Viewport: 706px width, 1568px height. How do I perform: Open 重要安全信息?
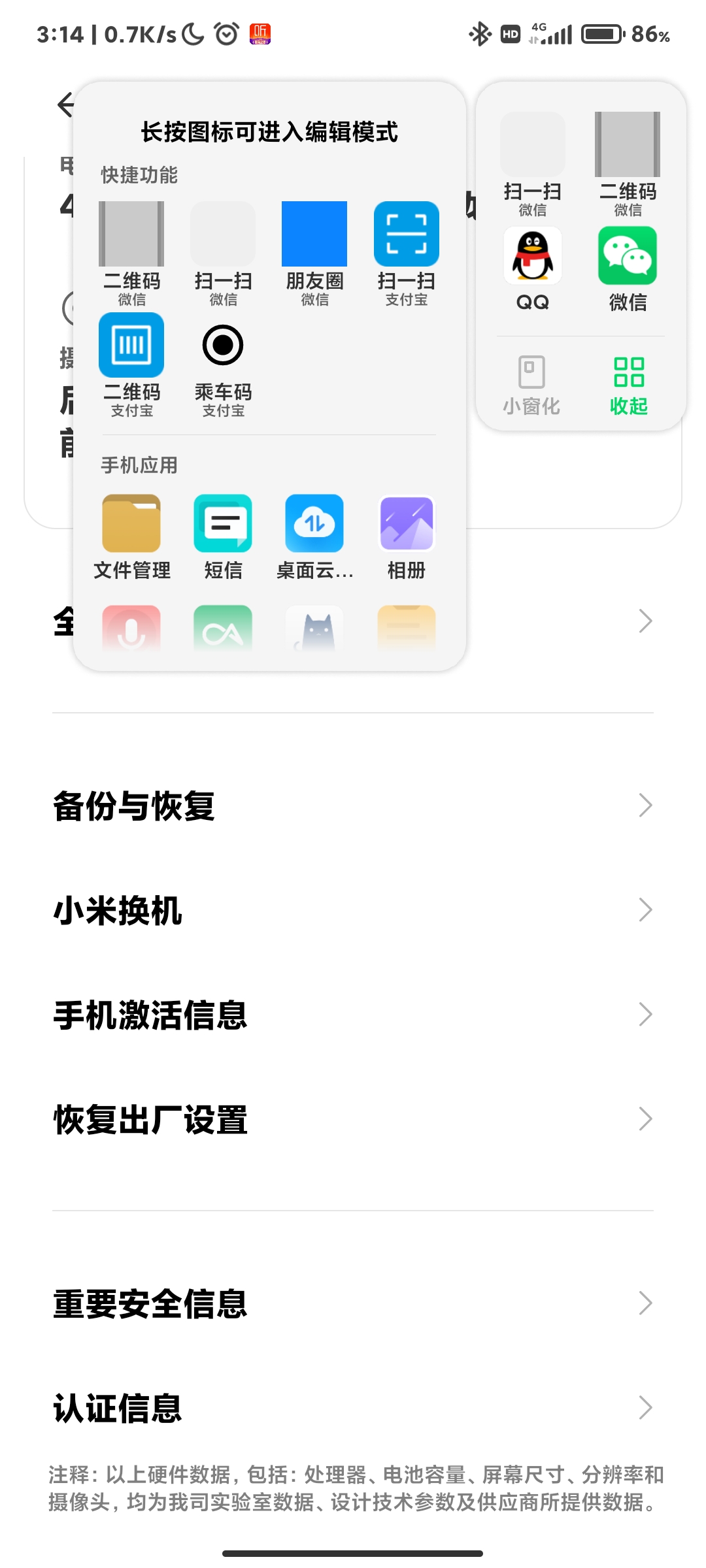point(353,1303)
